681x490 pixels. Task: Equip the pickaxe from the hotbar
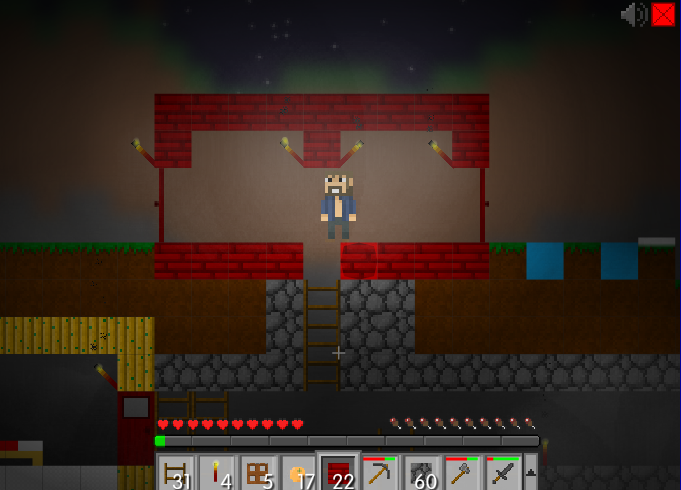[381, 473]
